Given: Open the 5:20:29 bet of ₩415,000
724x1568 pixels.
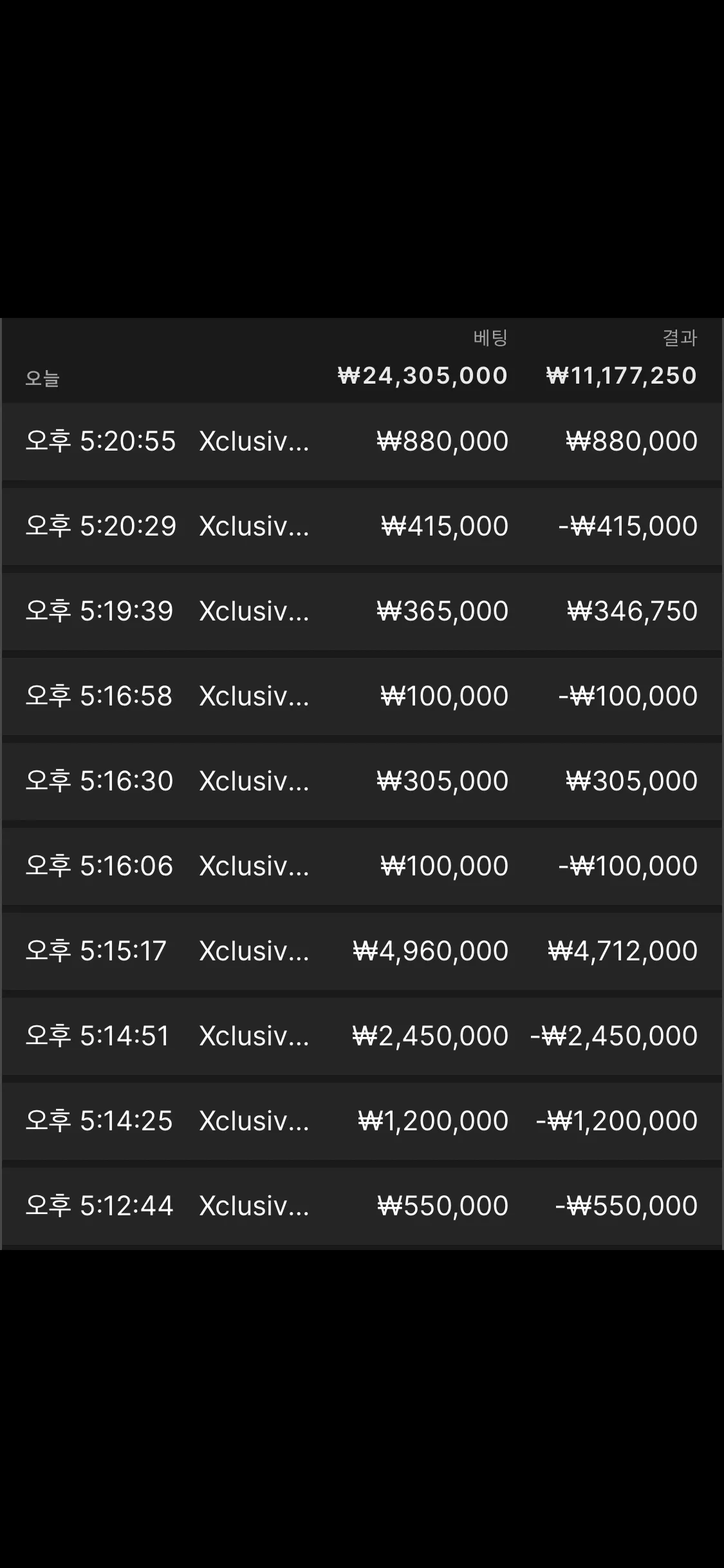Looking at the screenshot, I should [362, 527].
